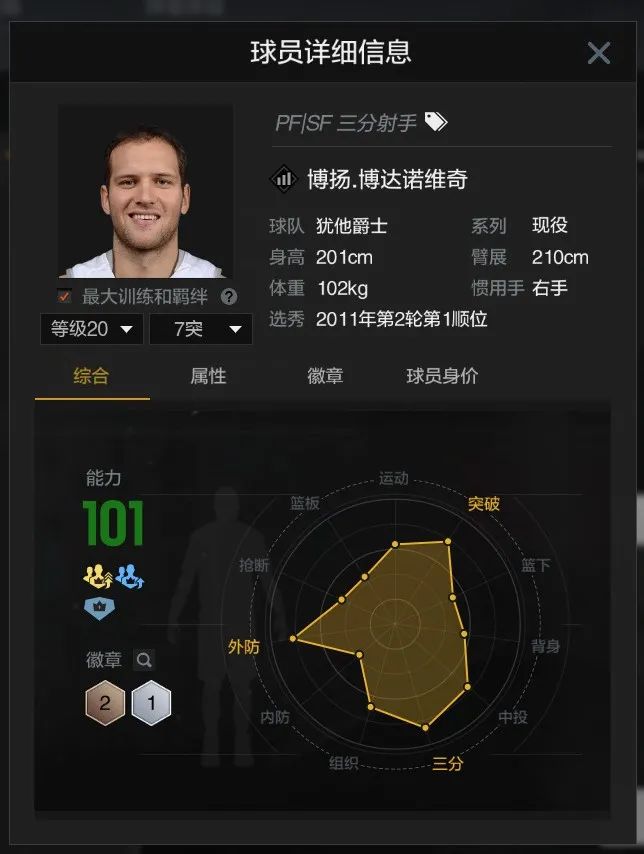Image resolution: width=644 pixels, height=854 pixels.
Task: Tap the magnifier icon next to 徽章
Action: tap(145, 660)
